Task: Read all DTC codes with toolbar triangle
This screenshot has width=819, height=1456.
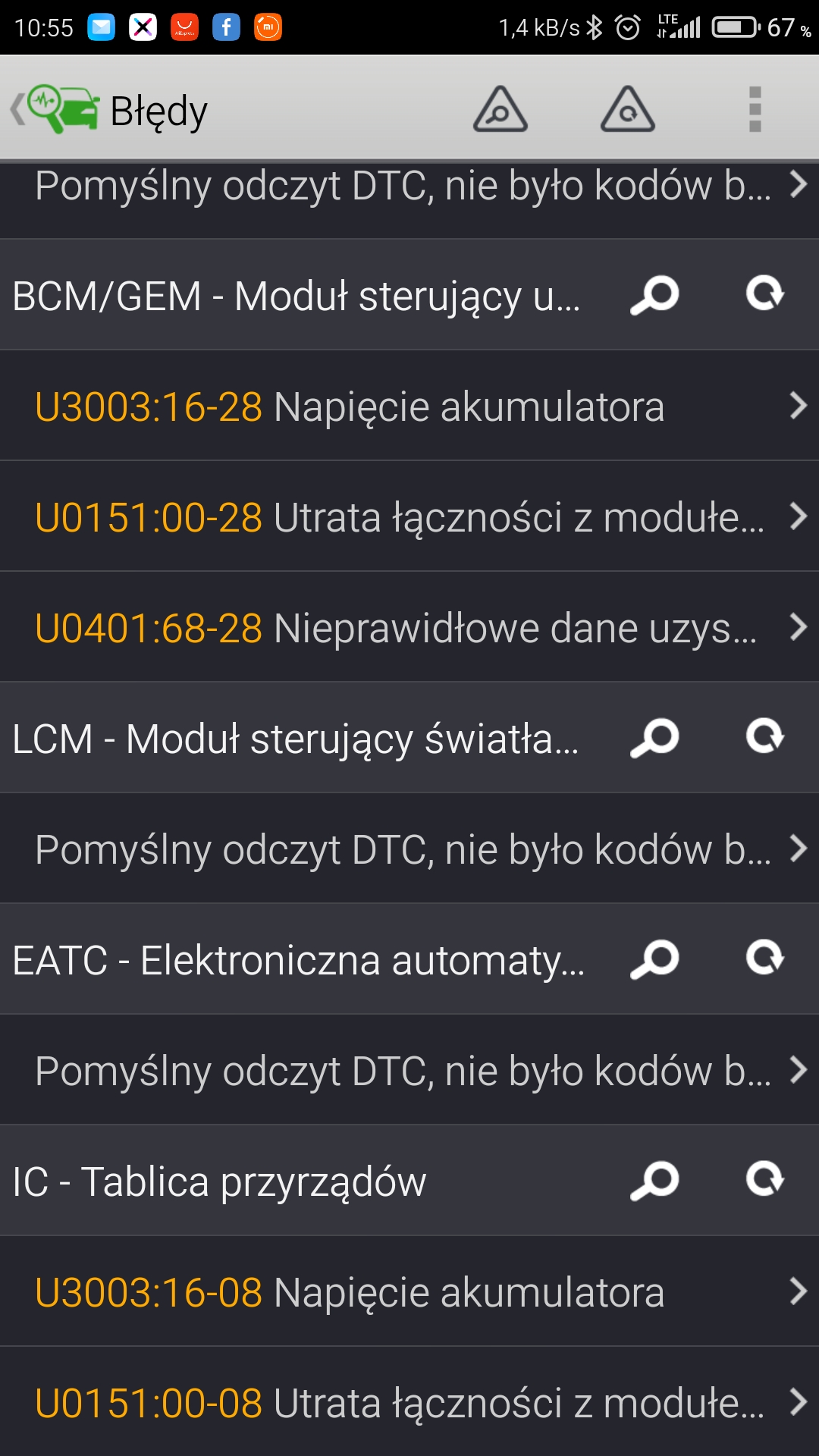Action: click(x=500, y=109)
